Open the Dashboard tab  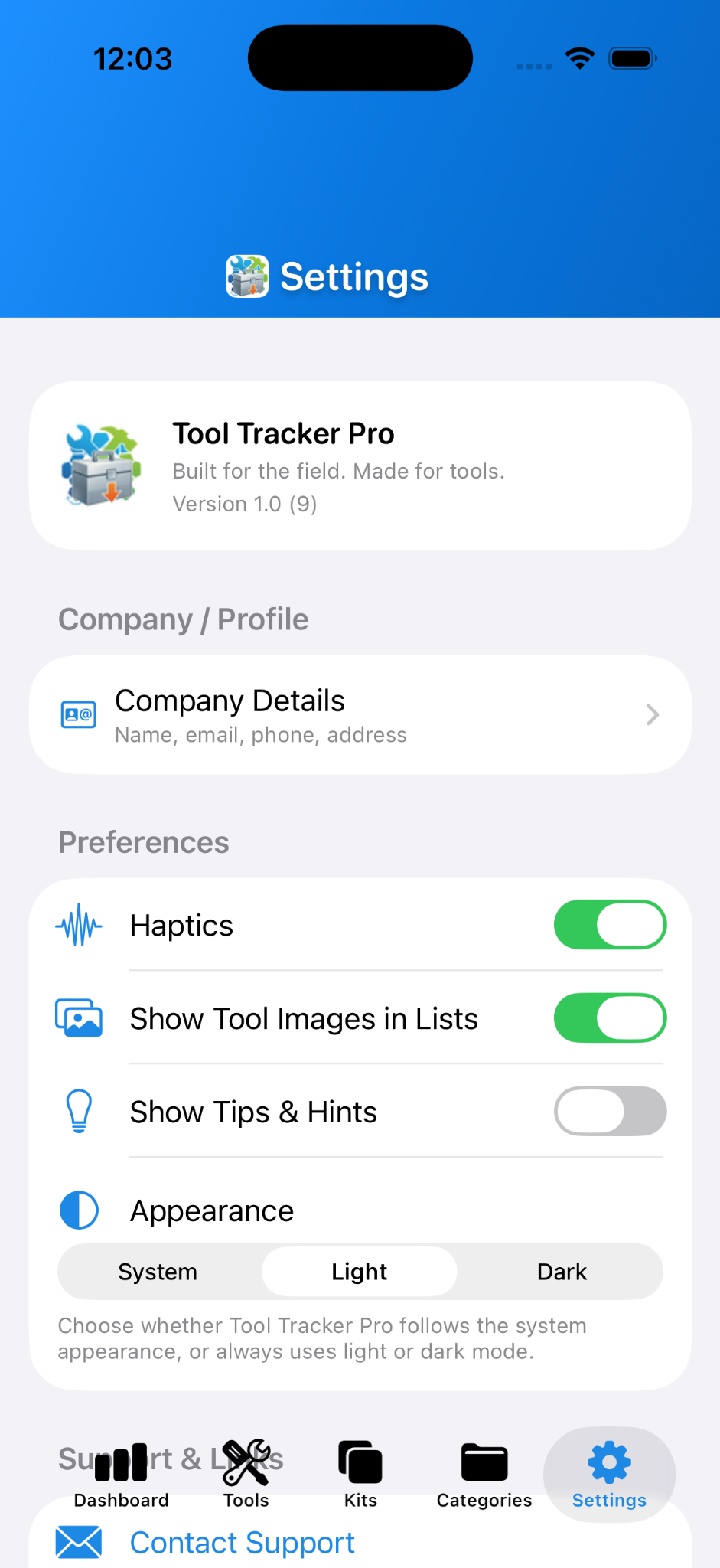point(121,1470)
